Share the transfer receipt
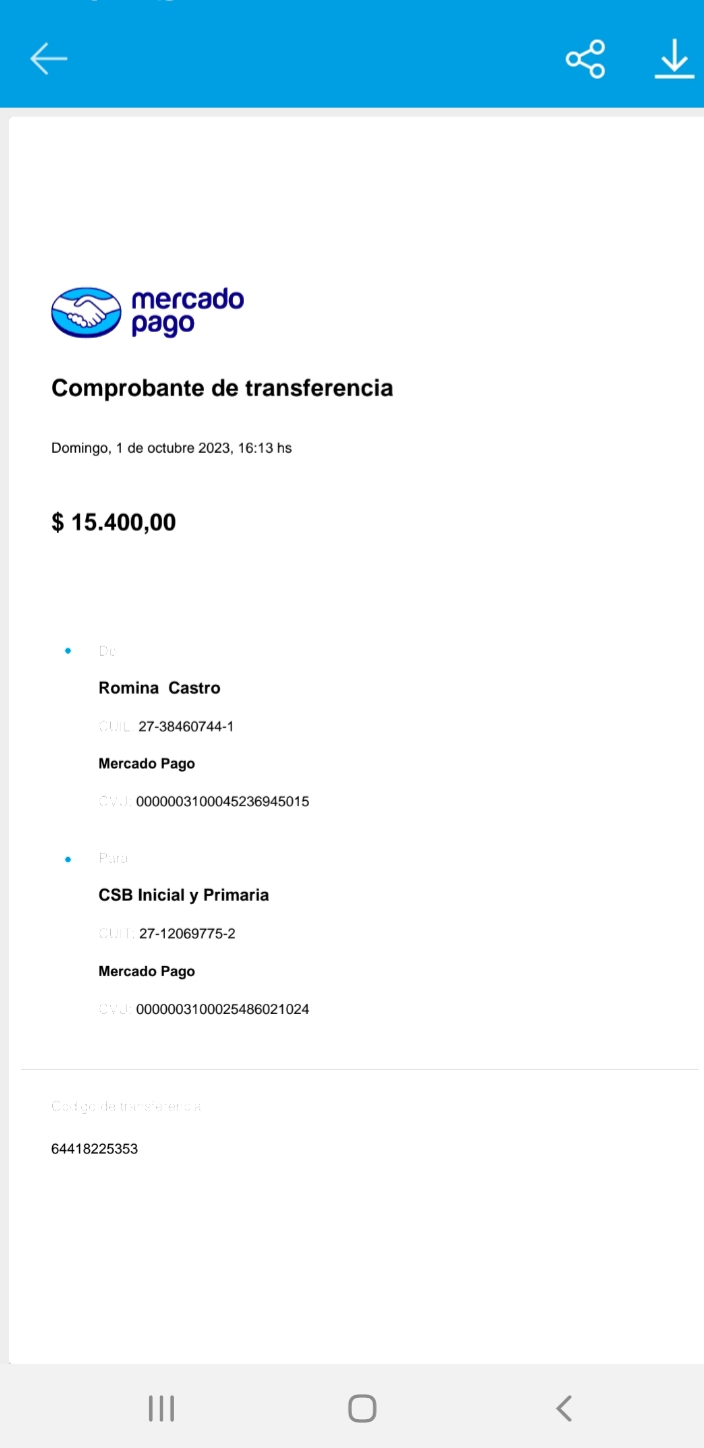The width and height of the screenshot is (704, 1448). (x=585, y=59)
